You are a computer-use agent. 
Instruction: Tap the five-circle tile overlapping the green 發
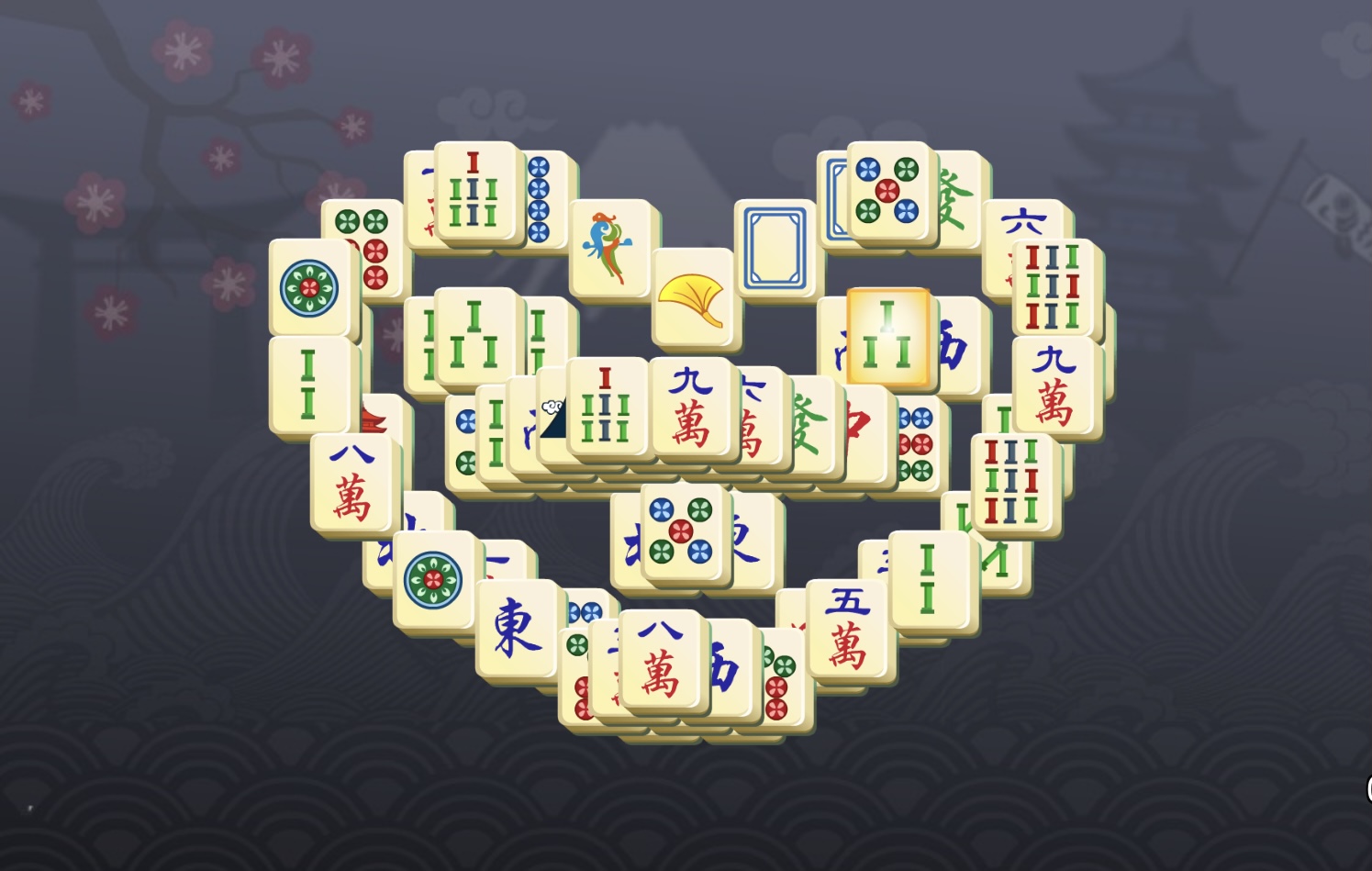coord(887,191)
